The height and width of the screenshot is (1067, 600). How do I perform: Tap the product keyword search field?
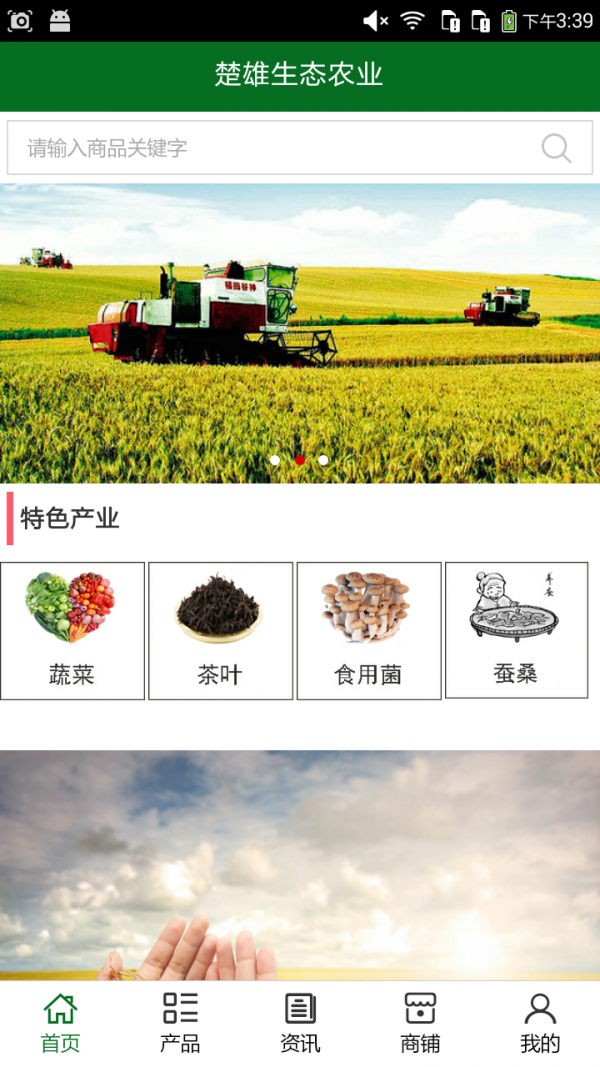270,148
